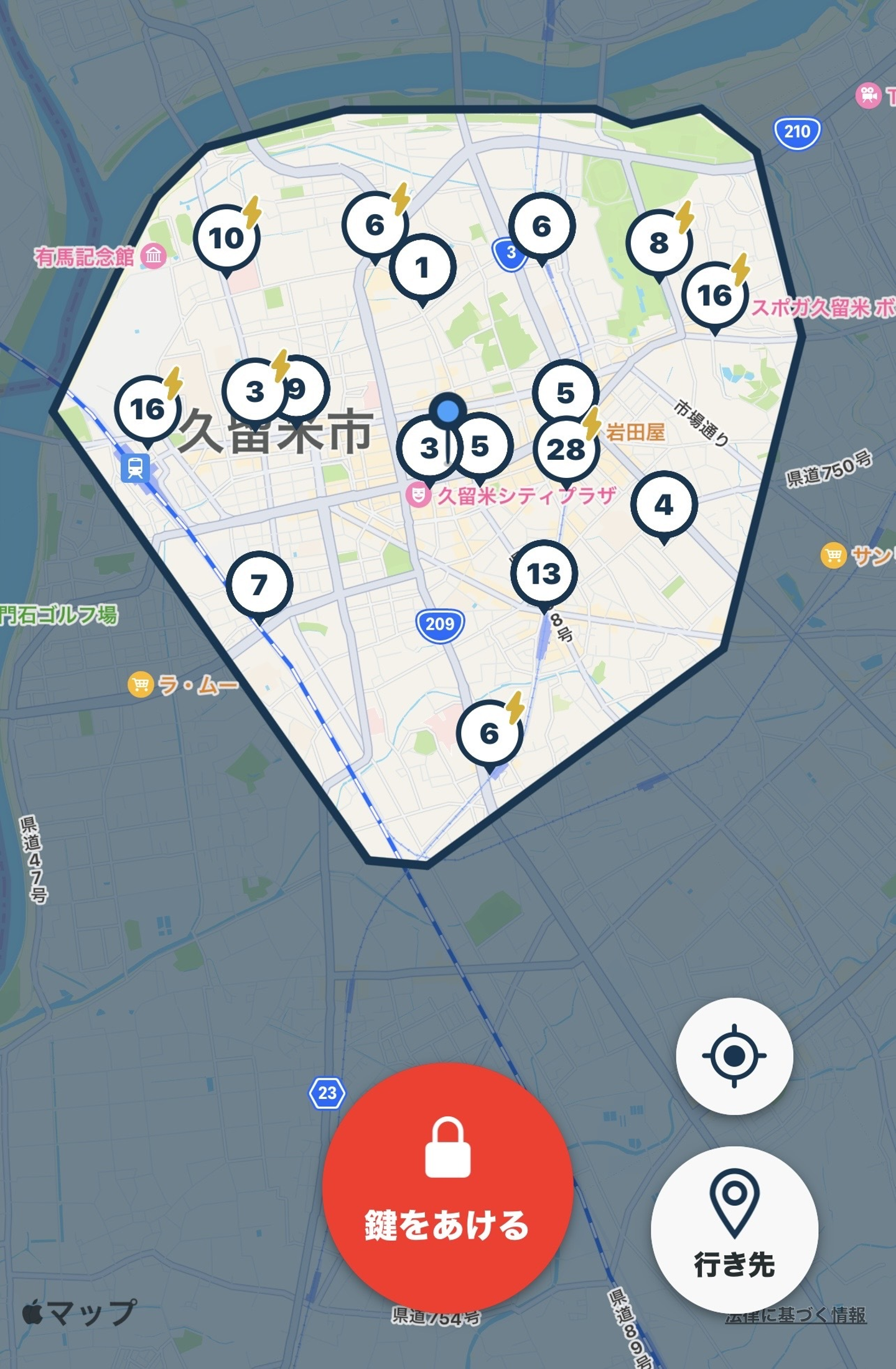Select the station marker showing 28 bikes
Viewport: 896px width, 1369px height.
click(x=566, y=450)
